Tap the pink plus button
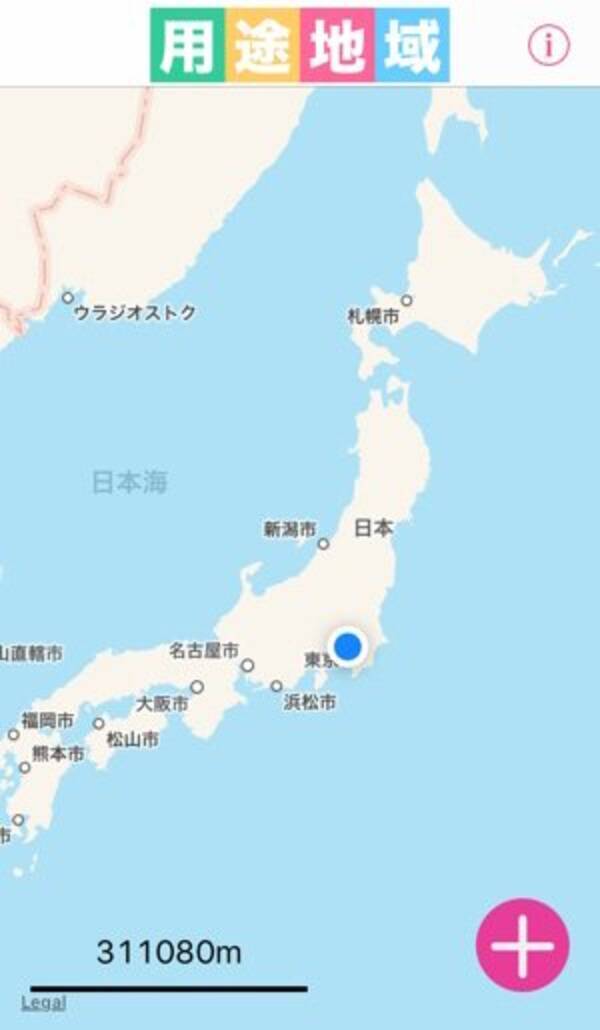The image size is (600, 1030). tap(522, 945)
